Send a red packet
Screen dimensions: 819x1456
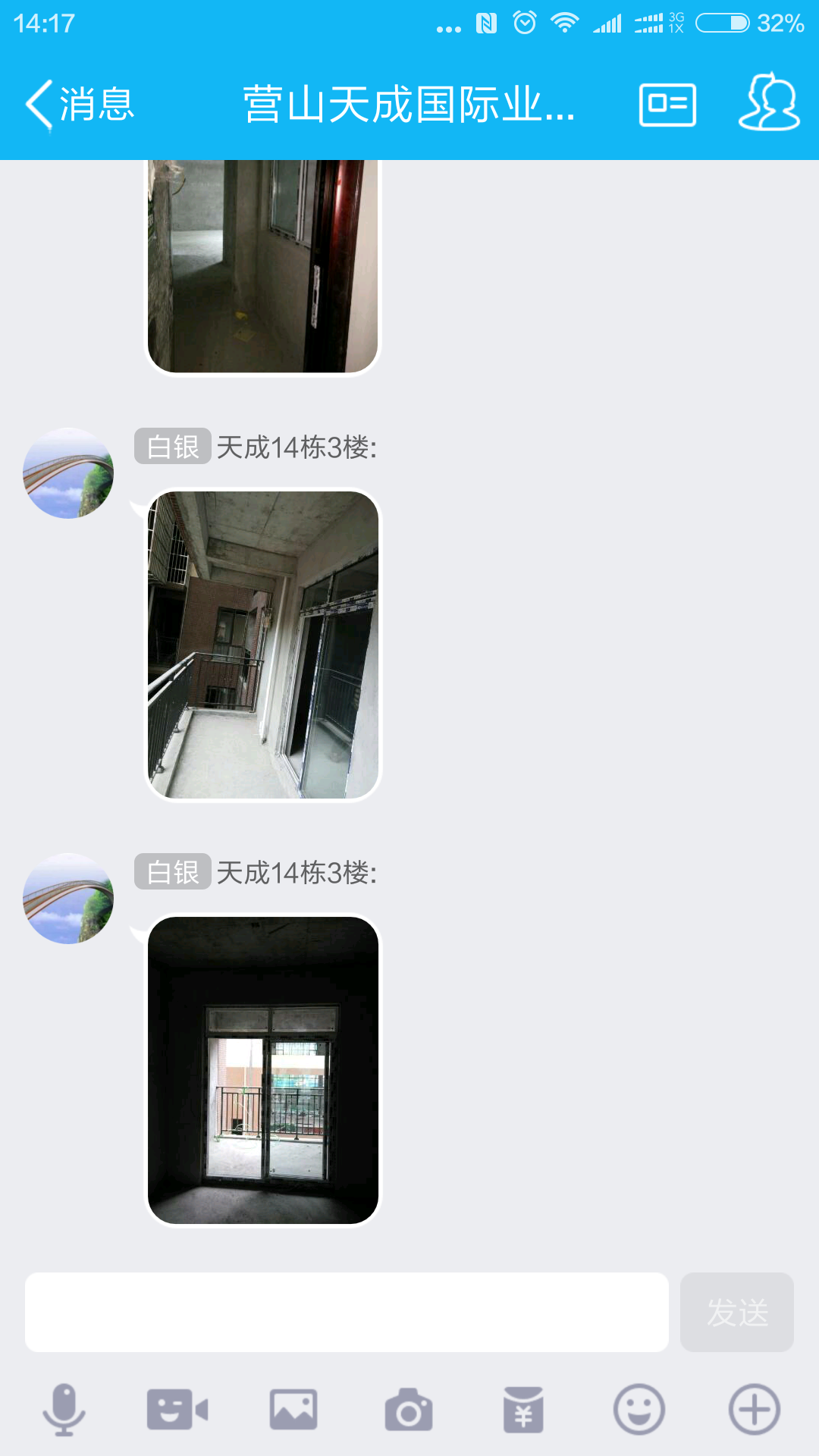(523, 1410)
